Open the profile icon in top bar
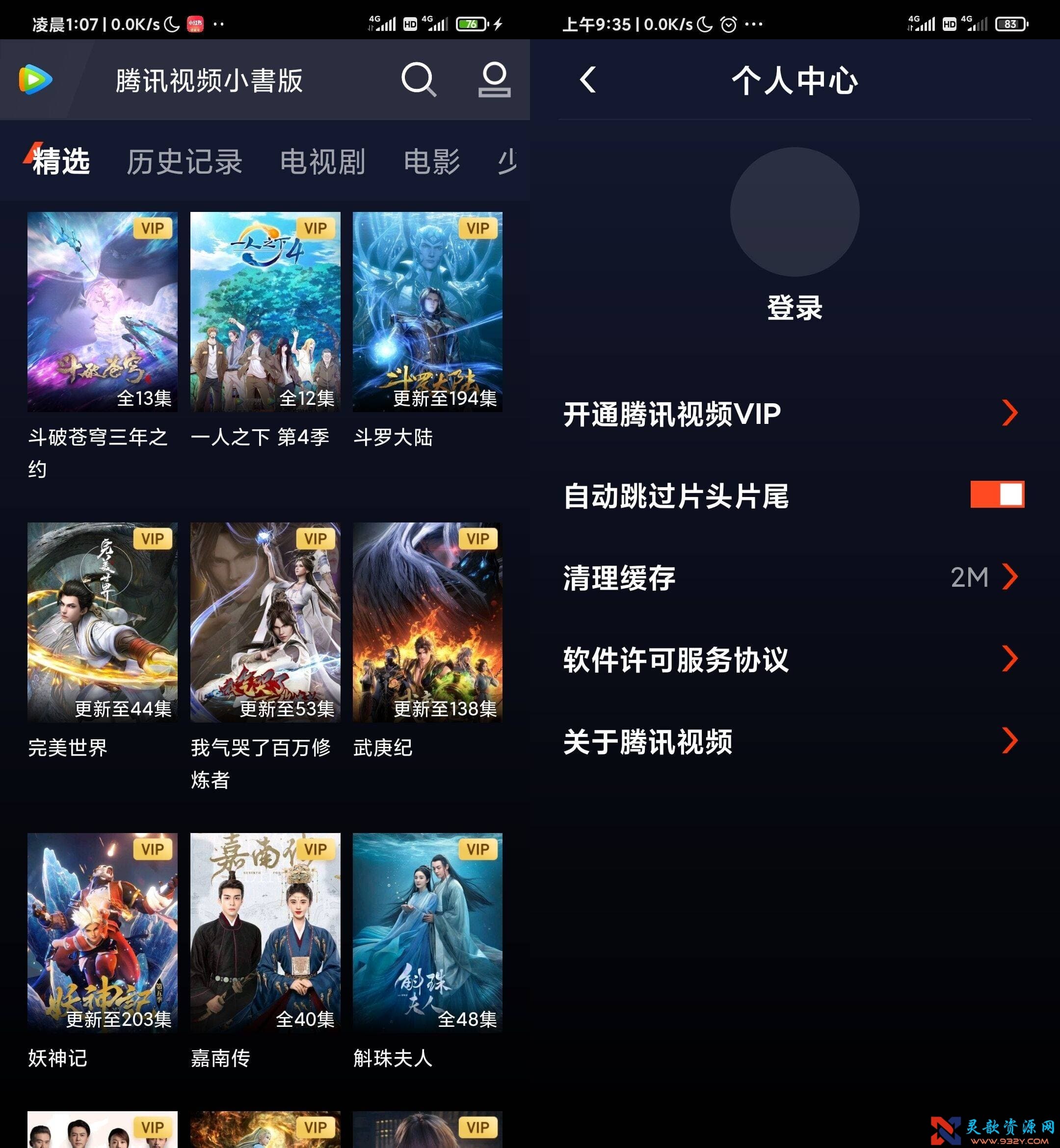The image size is (1060, 1148). 494,79
